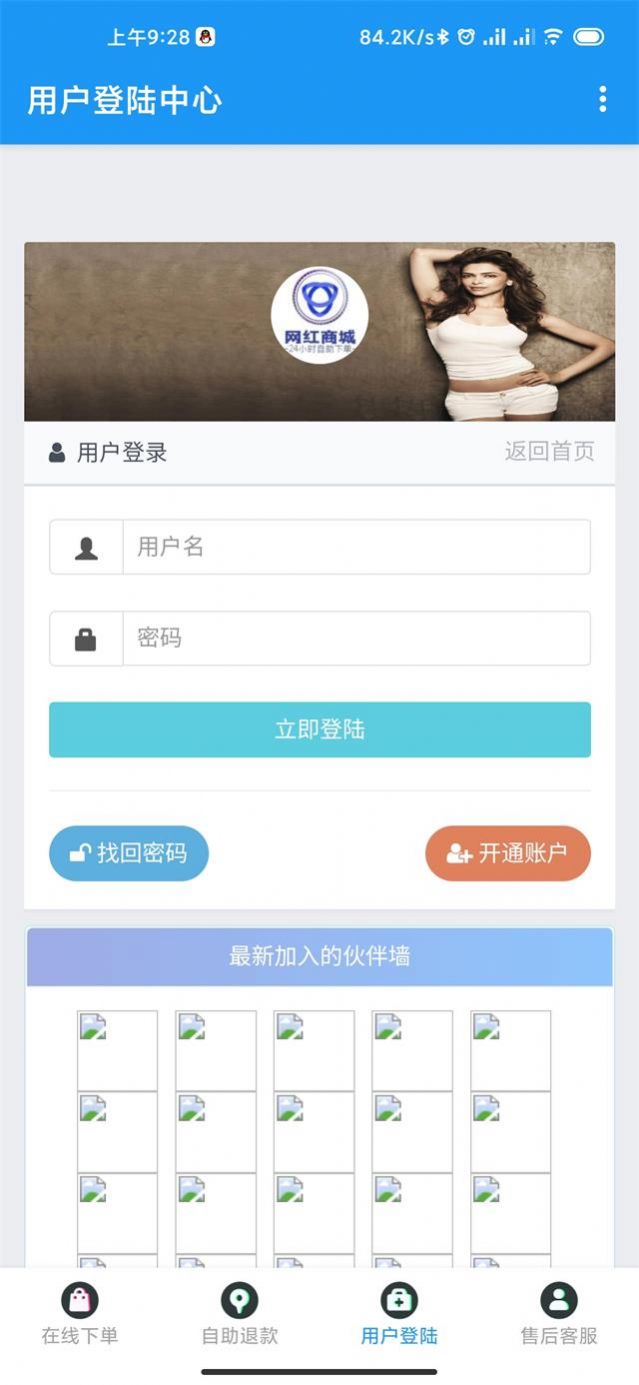Tap 开通账户 to register an account
This screenshot has height=1385, width=639.
pyautogui.click(x=508, y=853)
